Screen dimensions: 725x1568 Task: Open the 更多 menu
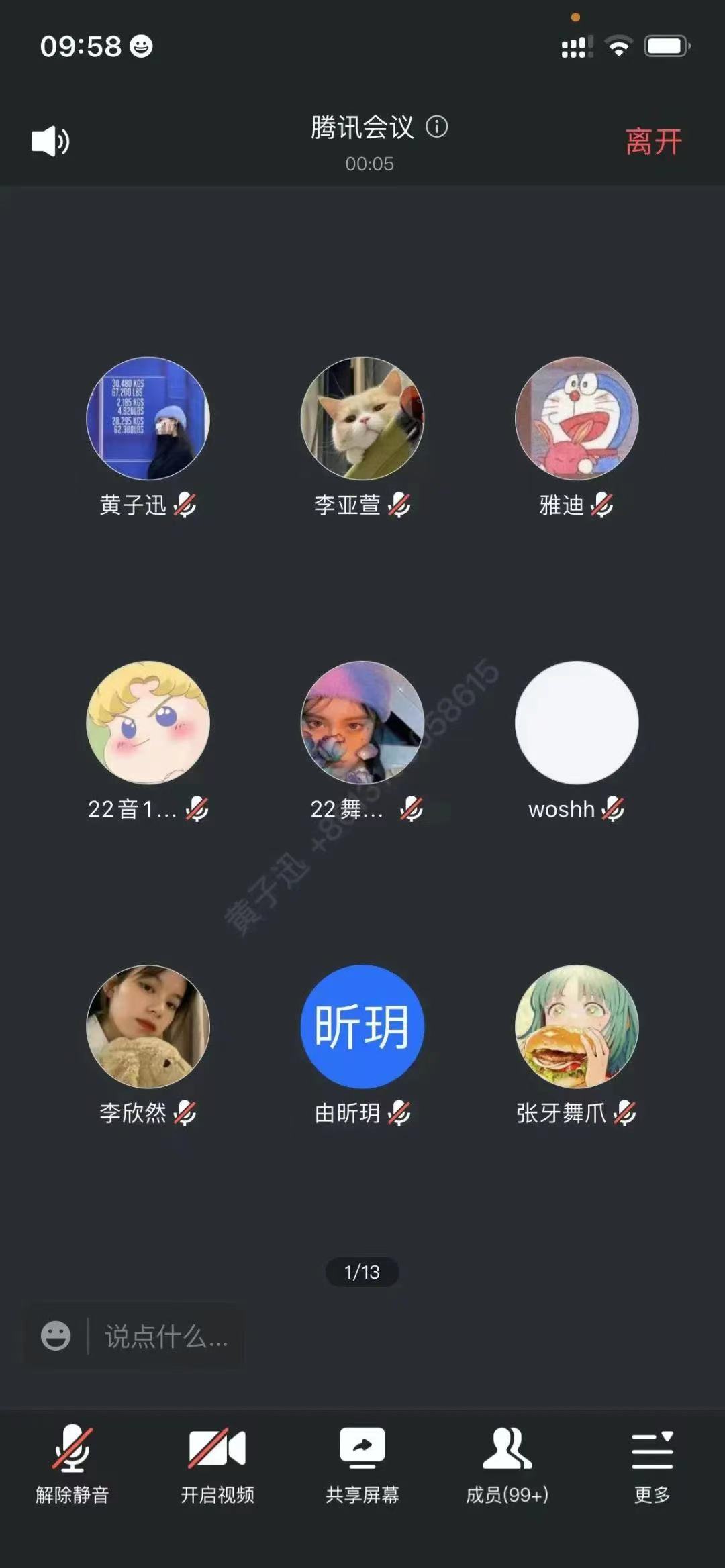pos(652,1465)
